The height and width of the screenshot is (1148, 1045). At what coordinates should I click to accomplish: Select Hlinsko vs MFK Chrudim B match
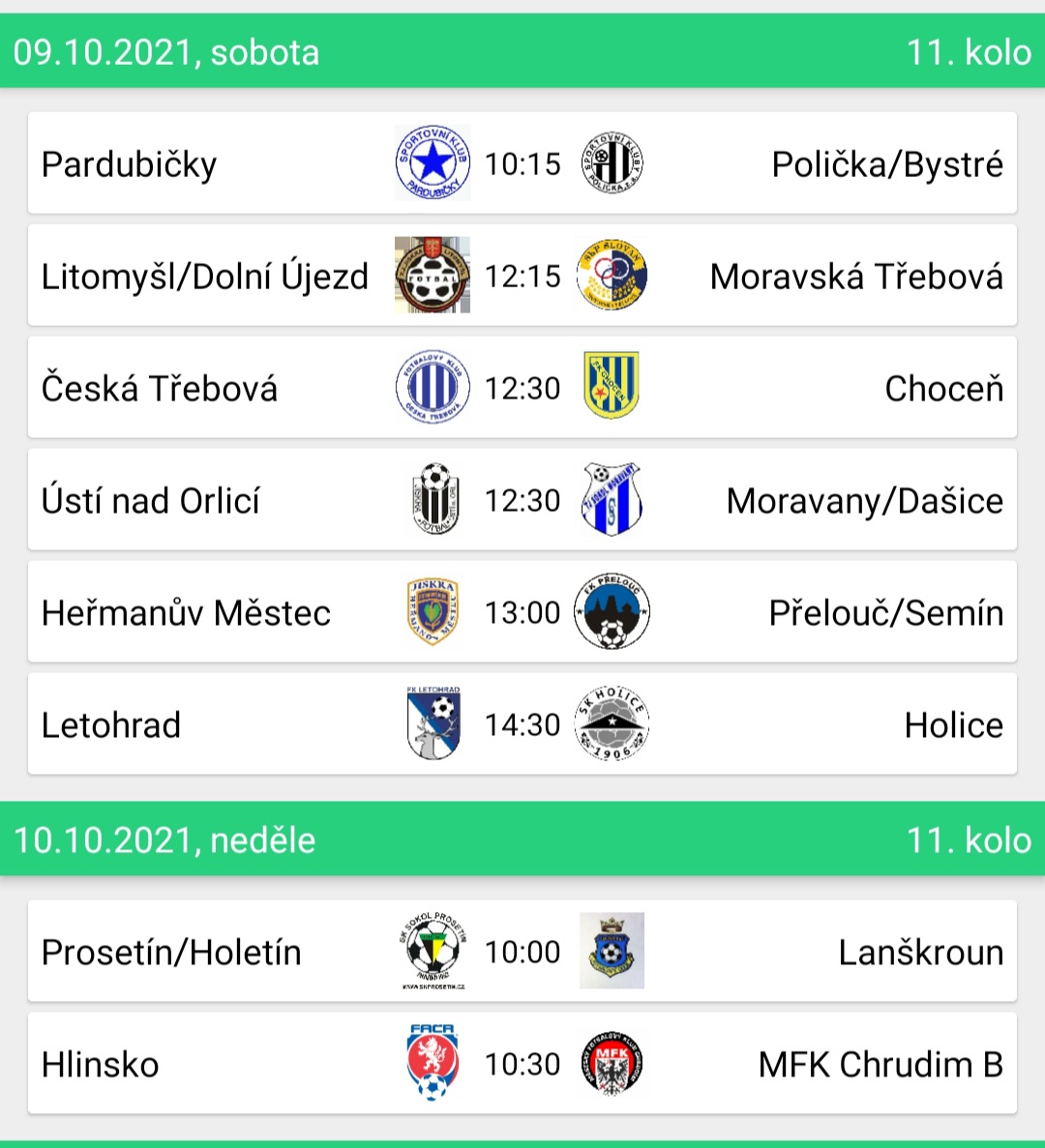522,1064
